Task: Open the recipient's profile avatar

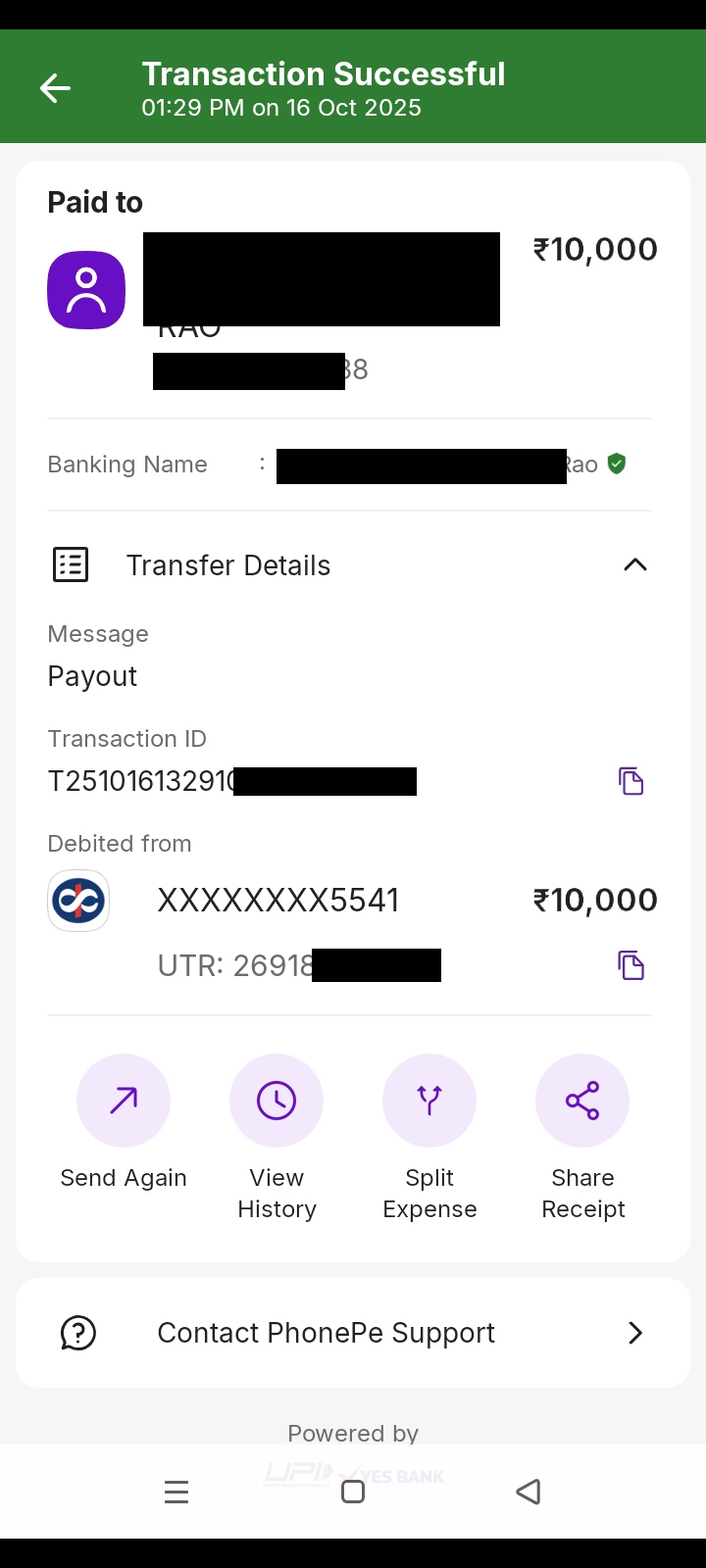Action: [x=86, y=290]
